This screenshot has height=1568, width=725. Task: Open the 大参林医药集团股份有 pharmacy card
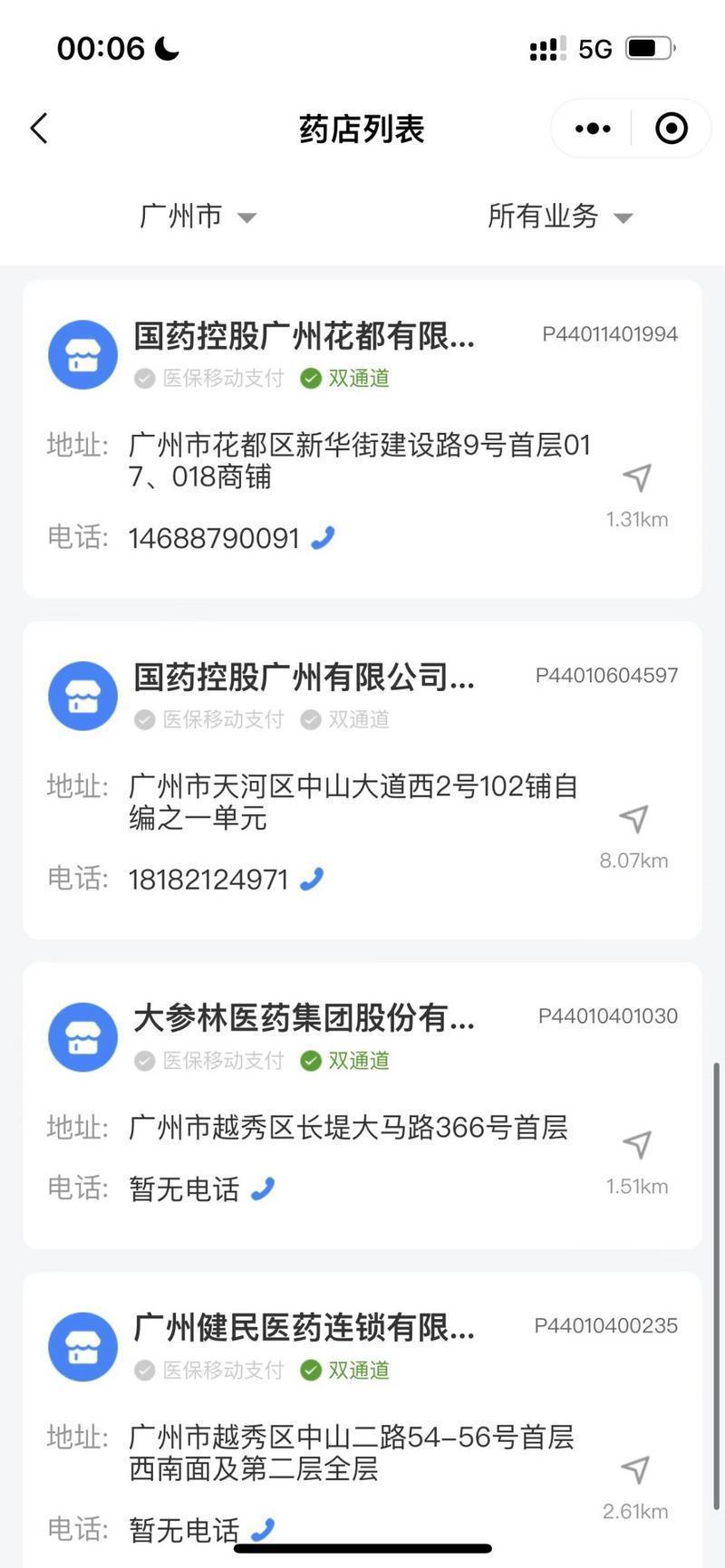[x=304, y=1018]
